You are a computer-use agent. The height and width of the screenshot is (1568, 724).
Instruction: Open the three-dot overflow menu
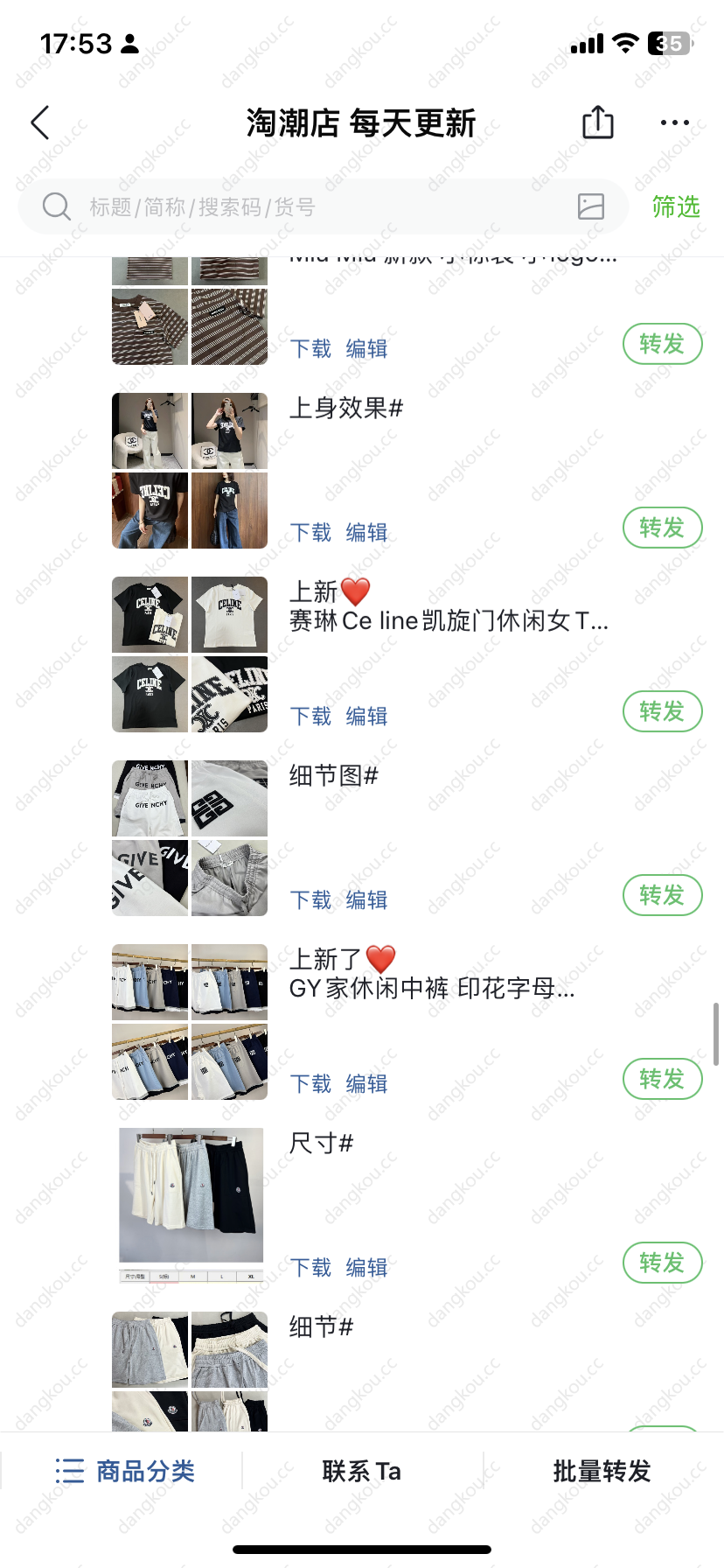coord(674,123)
